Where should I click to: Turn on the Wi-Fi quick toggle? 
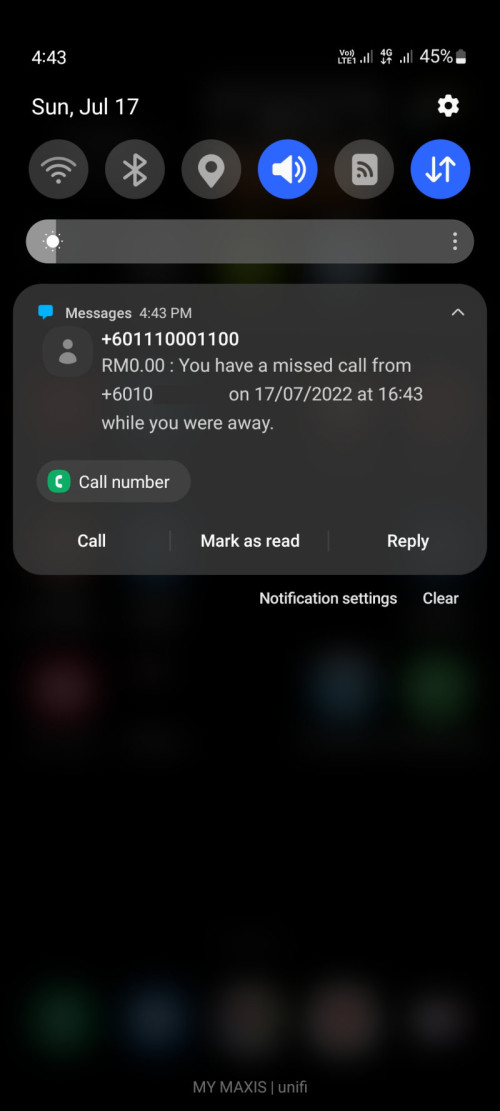59,169
